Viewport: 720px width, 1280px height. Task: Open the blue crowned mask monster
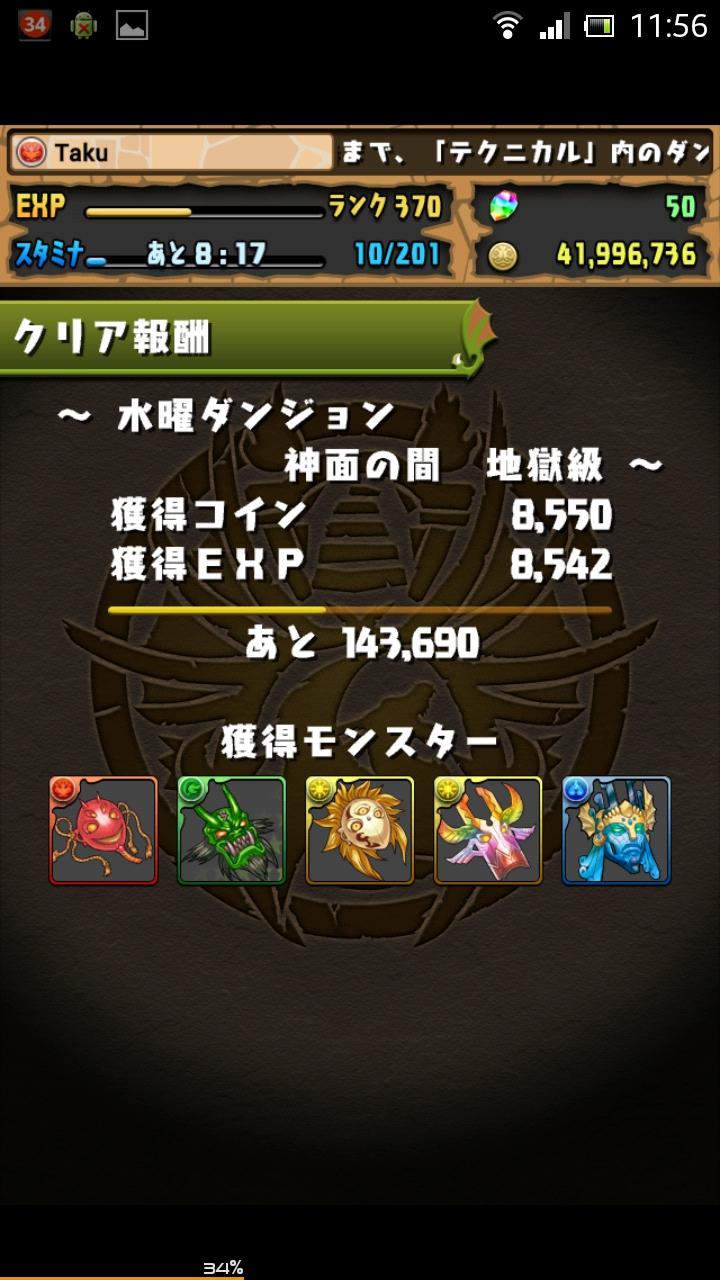[x=616, y=830]
